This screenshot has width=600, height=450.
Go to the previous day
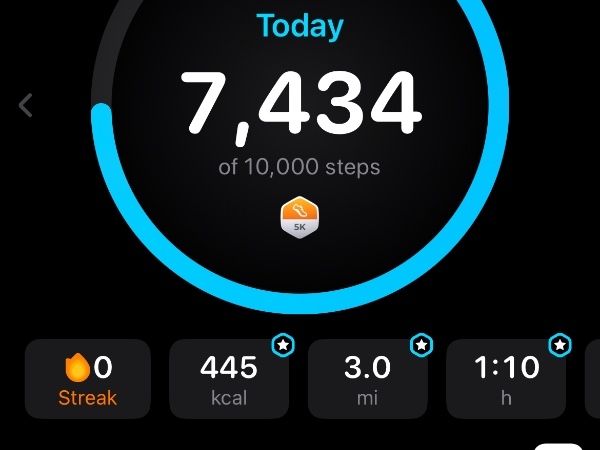tap(27, 105)
